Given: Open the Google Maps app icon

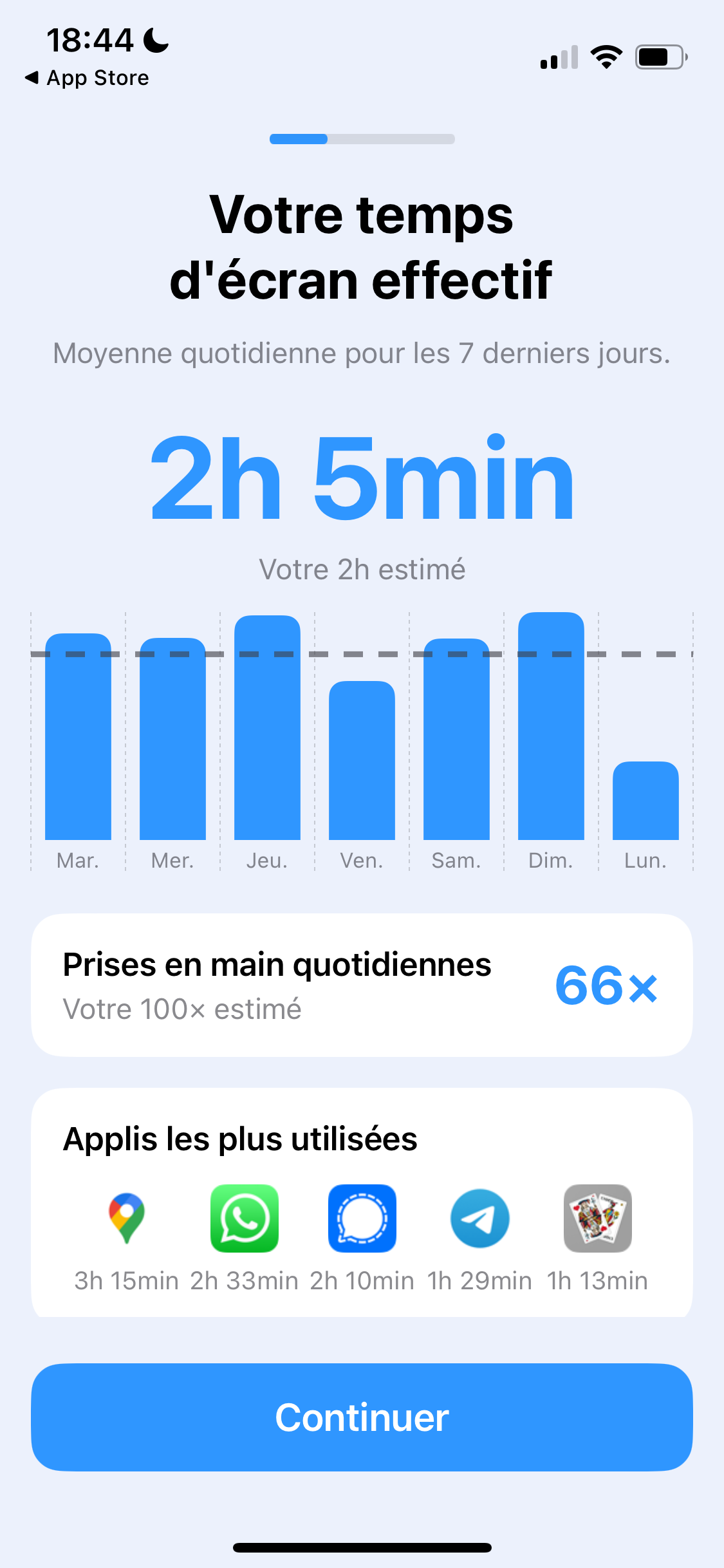Looking at the screenshot, I should coord(127,1218).
